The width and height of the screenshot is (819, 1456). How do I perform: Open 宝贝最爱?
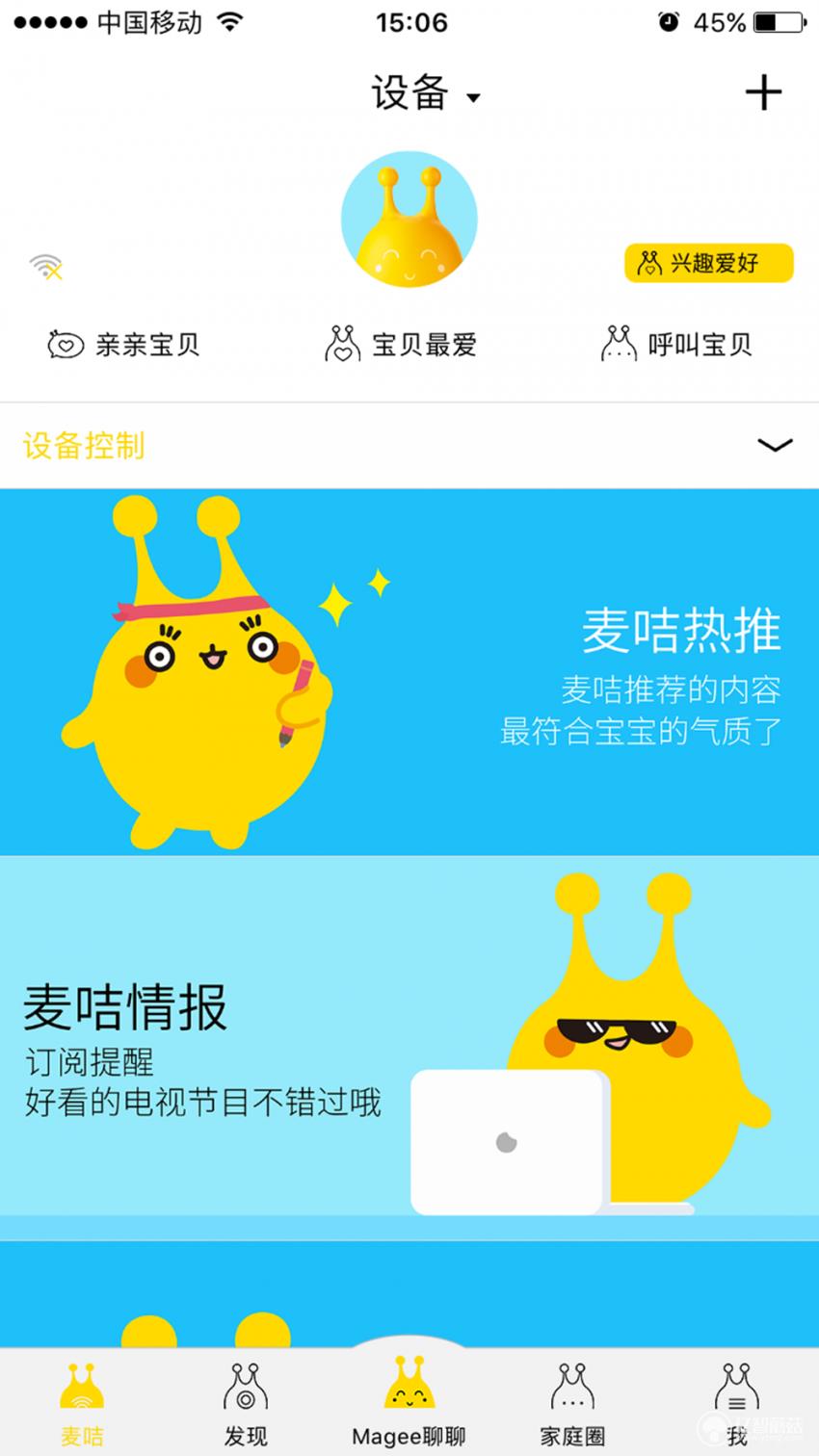(401, 345)
